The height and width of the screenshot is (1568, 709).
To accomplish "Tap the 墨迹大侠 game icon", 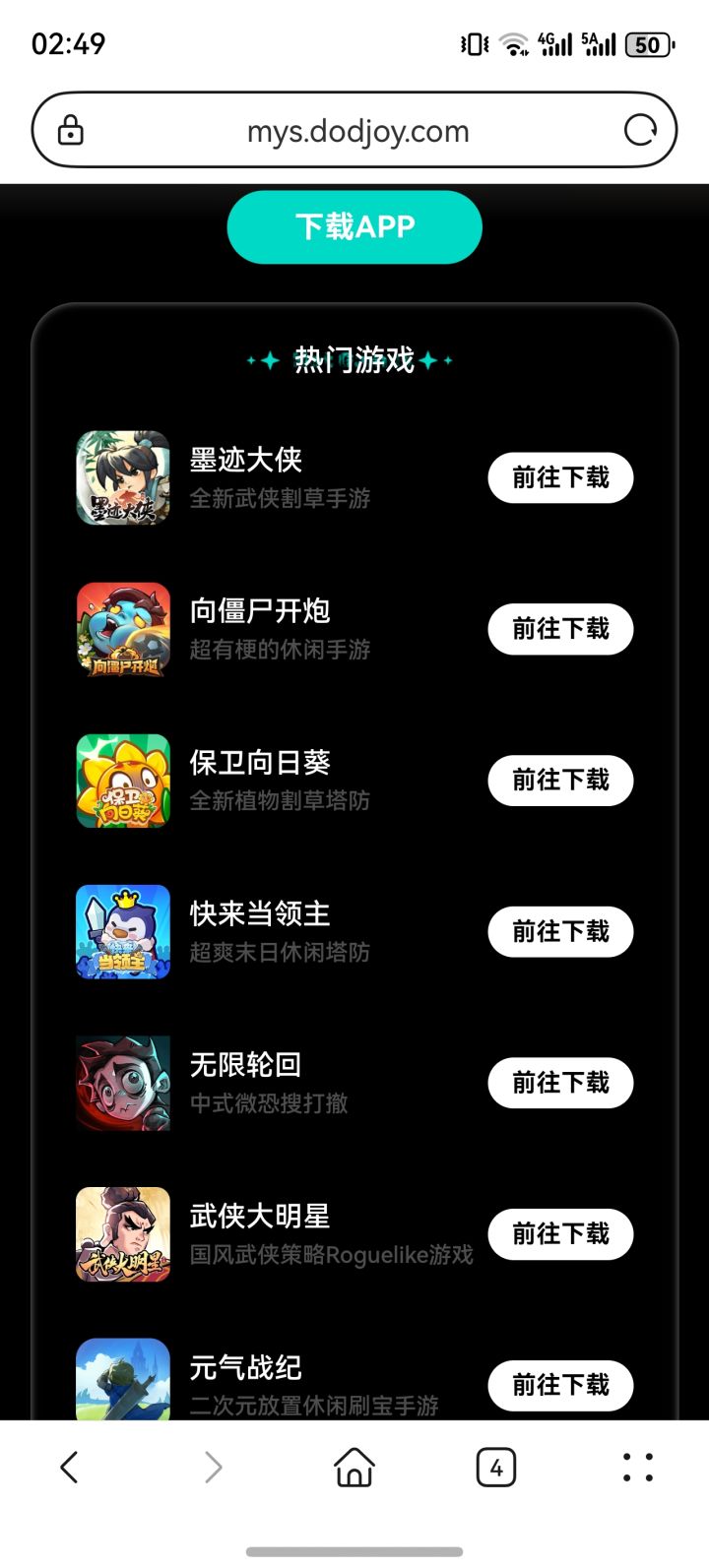I will pos(122,478).
